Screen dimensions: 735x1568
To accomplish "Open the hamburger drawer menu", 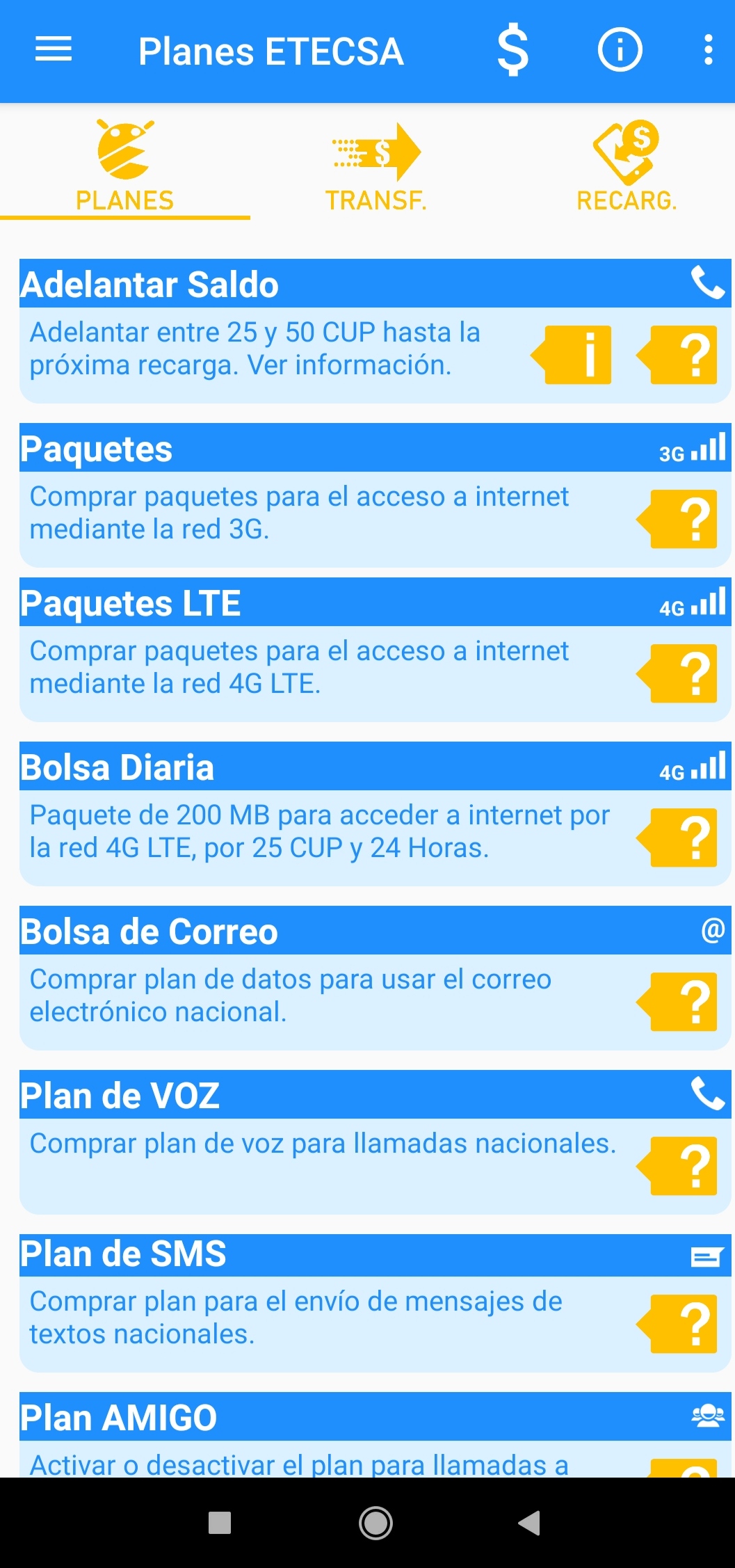I will [54, 50].
